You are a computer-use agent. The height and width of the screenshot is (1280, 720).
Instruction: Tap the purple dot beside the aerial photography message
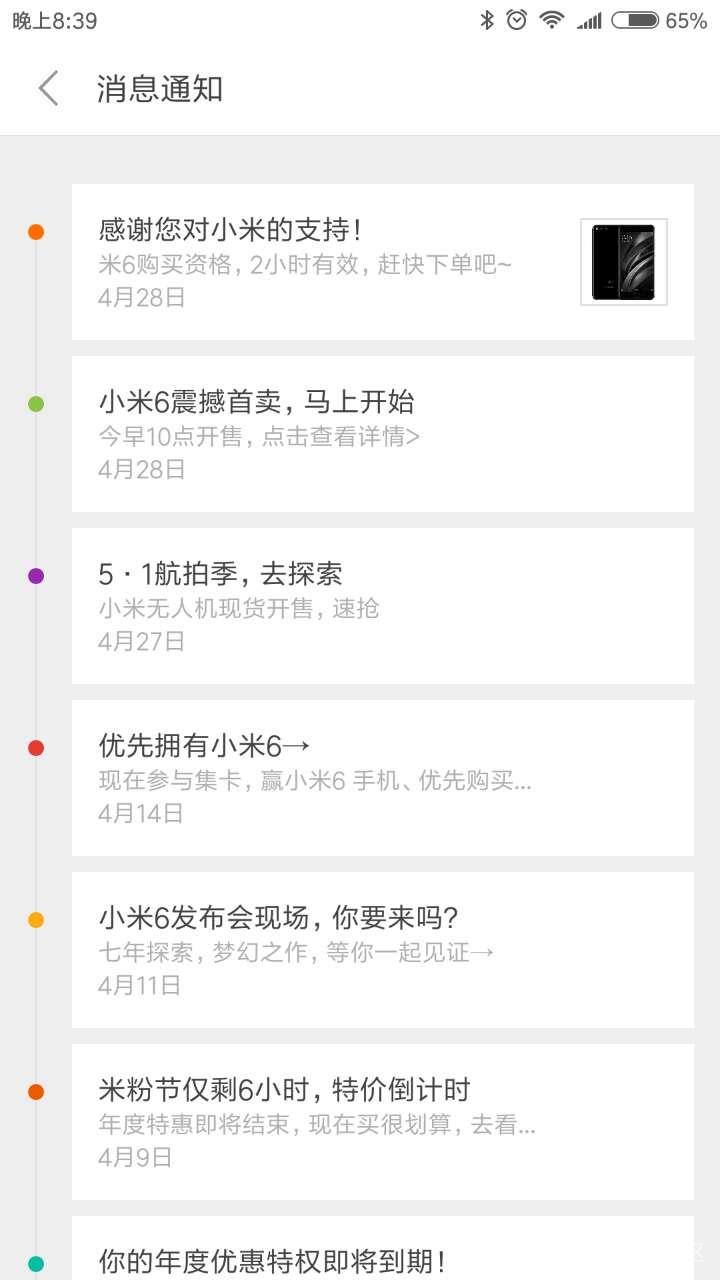[x=36, y=575]
